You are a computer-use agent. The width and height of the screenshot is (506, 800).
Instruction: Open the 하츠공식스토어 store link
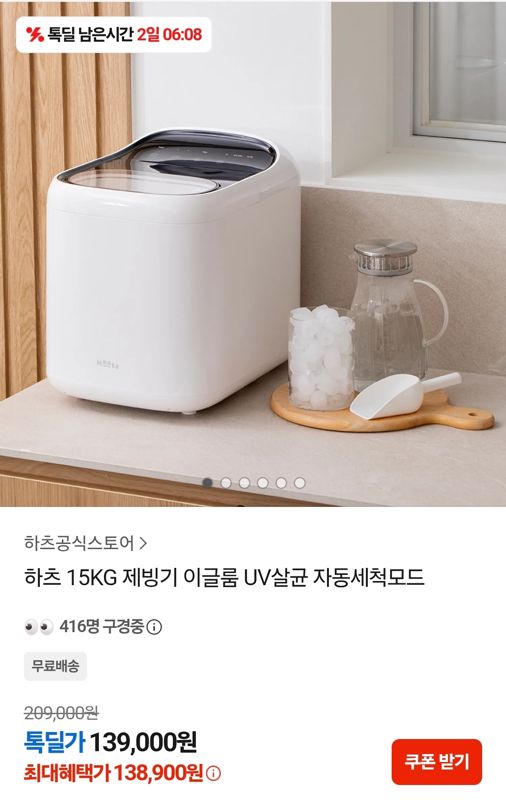85,543
